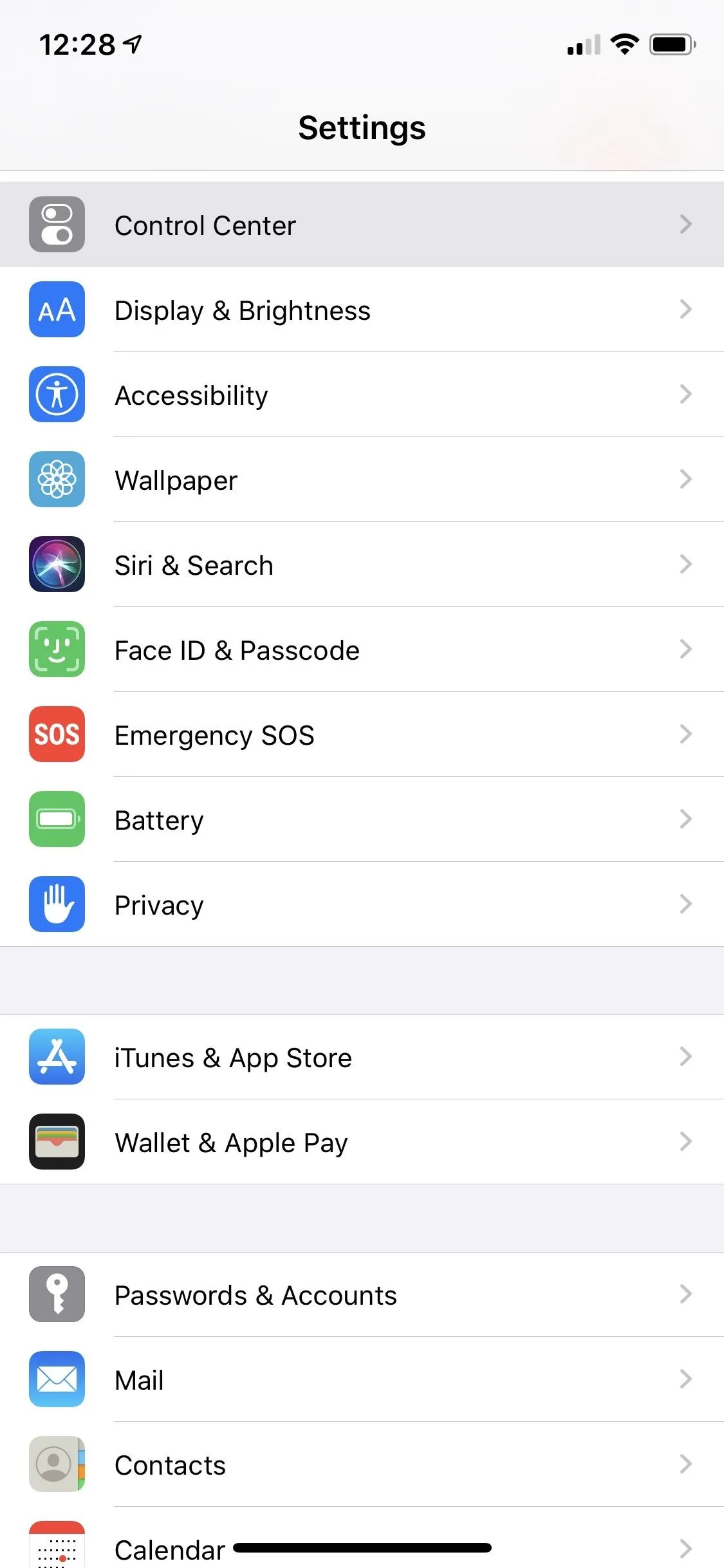Open Face ID & Passcode
The width and height of the screenshot is (724, 1568).
362,649
